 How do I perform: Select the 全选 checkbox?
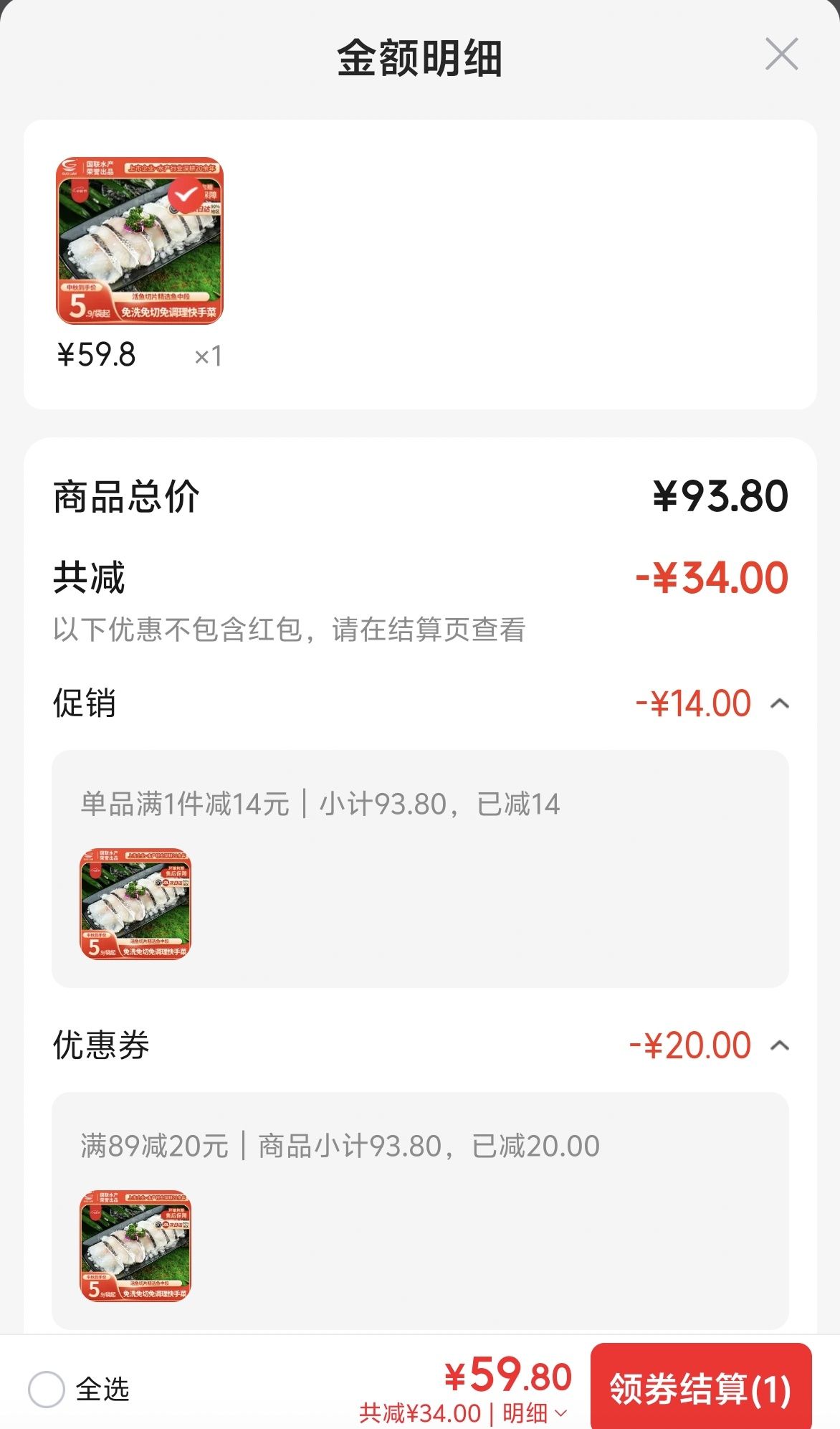(x=47, y=1389)
